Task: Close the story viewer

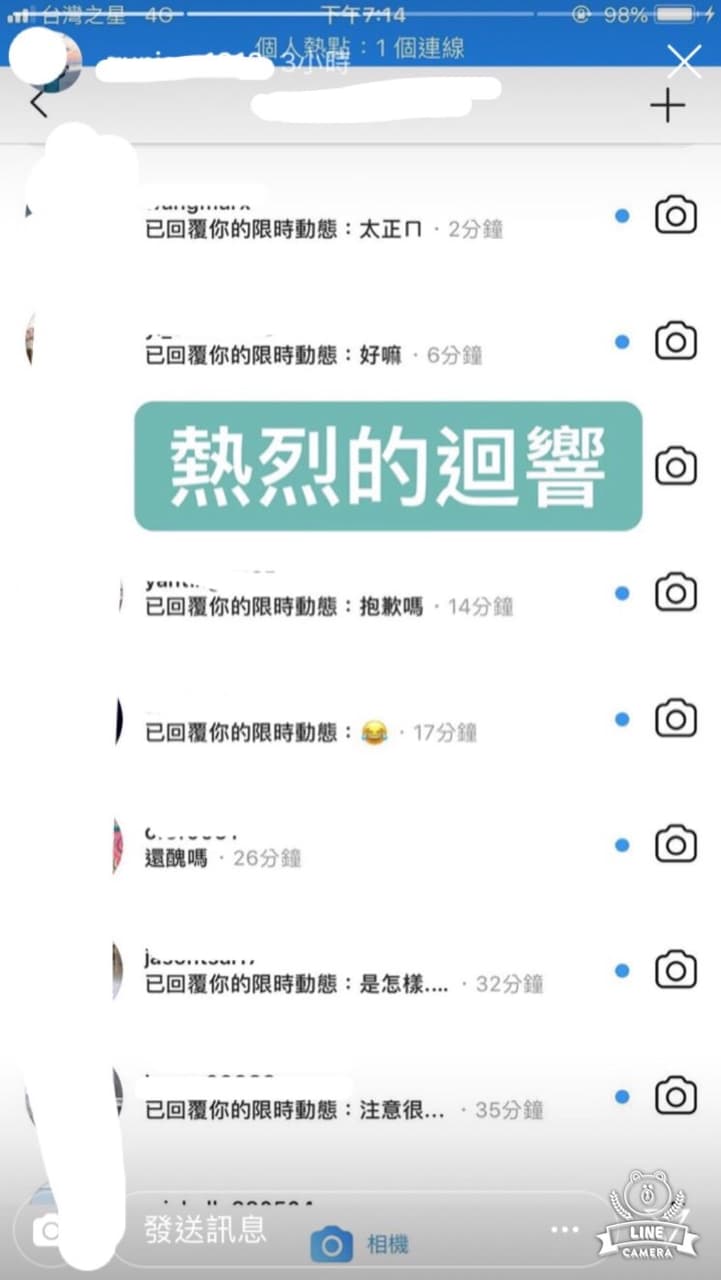Action: point(684,62)
